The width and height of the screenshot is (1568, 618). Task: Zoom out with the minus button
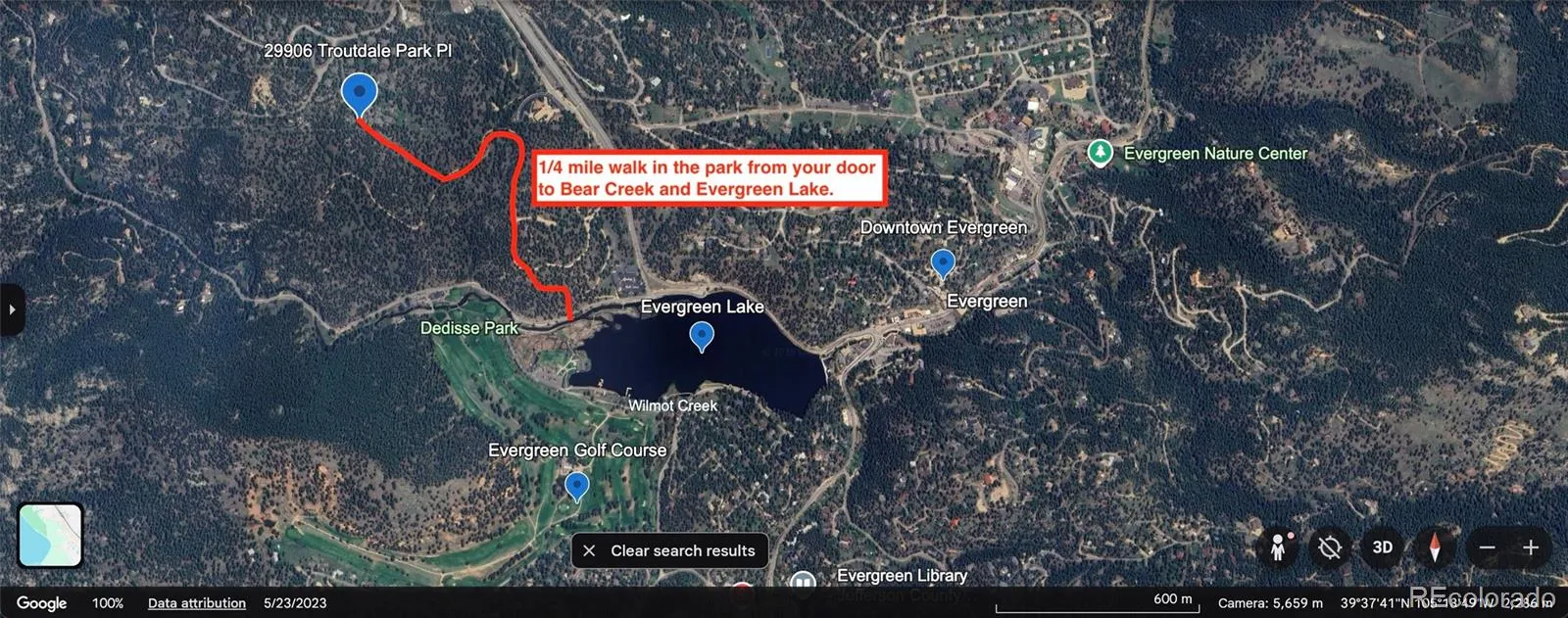(x=1488, y=547)
